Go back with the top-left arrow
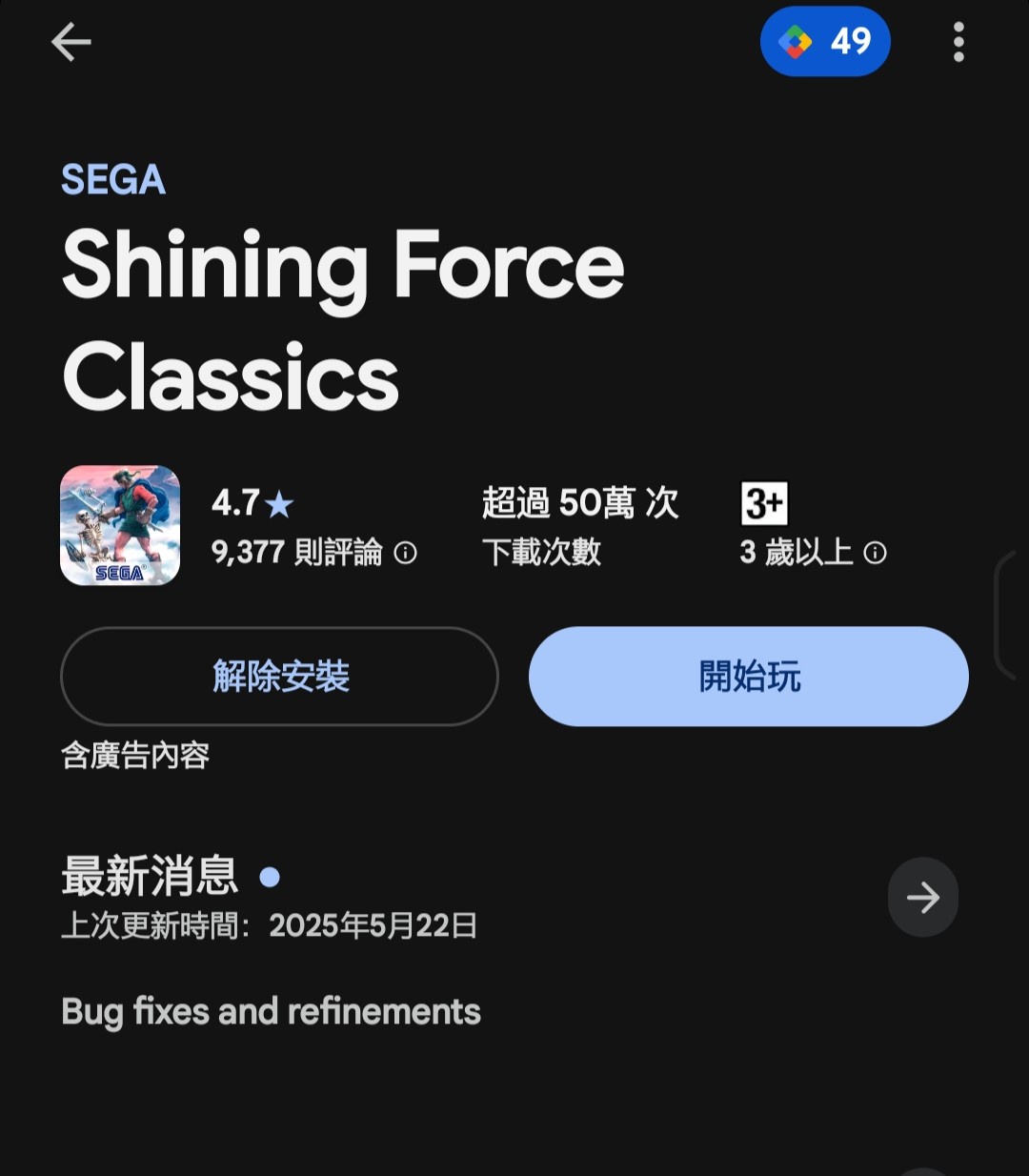The width and height of the screenshot is (1029, 1176). tap(71, 42)
